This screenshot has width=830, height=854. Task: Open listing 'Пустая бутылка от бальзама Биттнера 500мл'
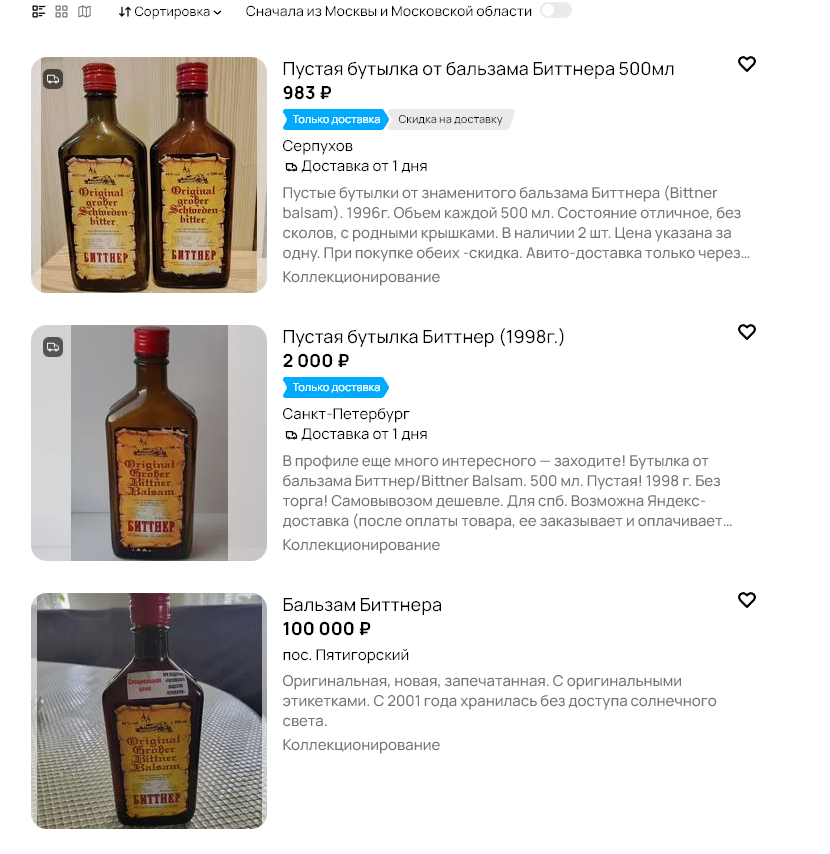pyautogui.click(x=478, y=69)
